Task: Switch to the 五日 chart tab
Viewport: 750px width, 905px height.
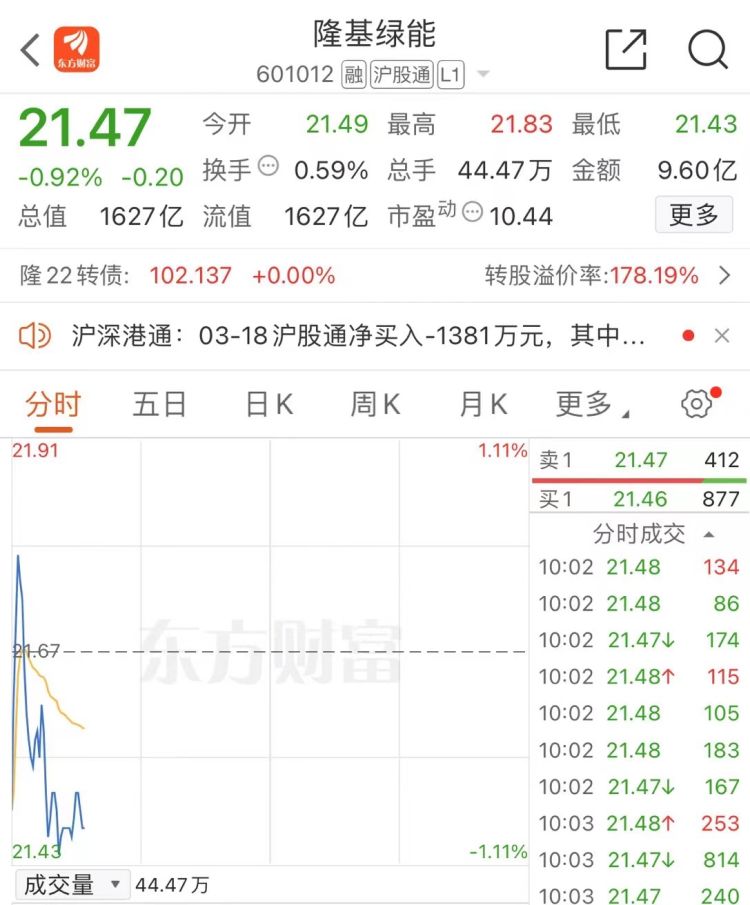Action: point(159,404)
